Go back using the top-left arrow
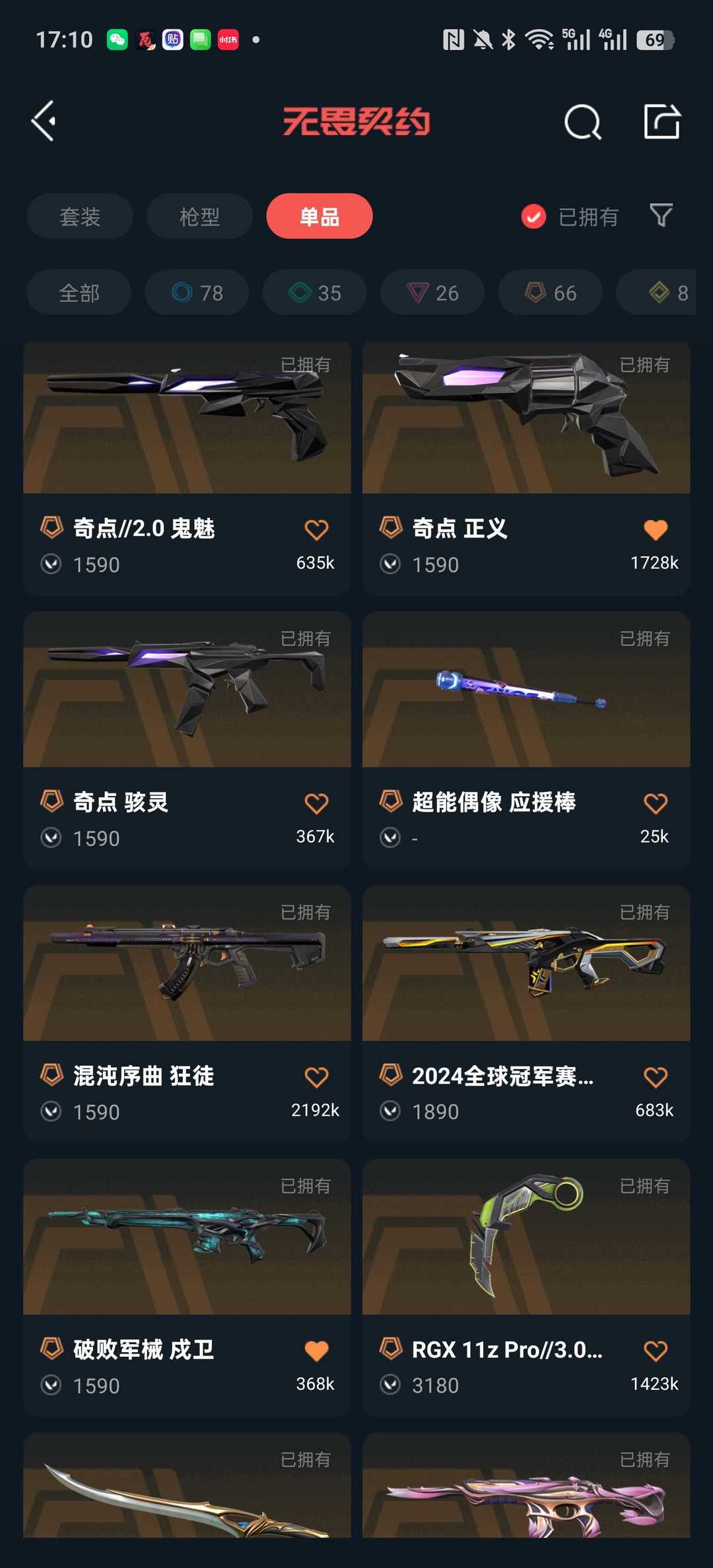The image size is (713, 1568). [44, 121]
